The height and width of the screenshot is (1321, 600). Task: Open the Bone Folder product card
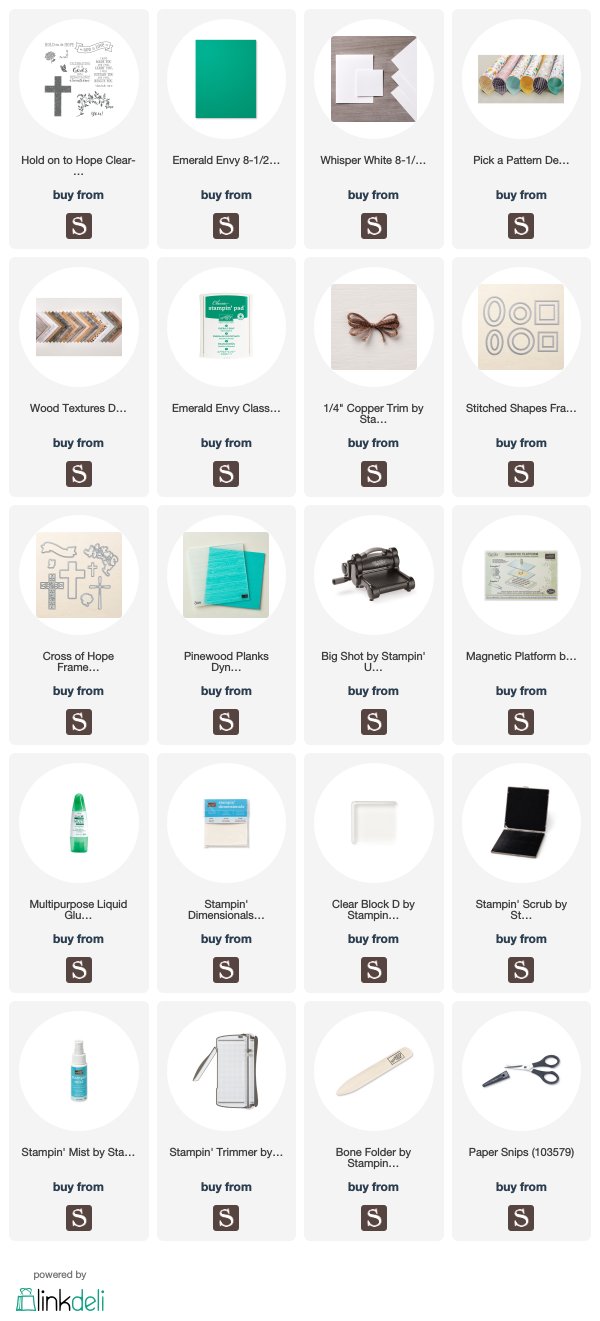374,1121
